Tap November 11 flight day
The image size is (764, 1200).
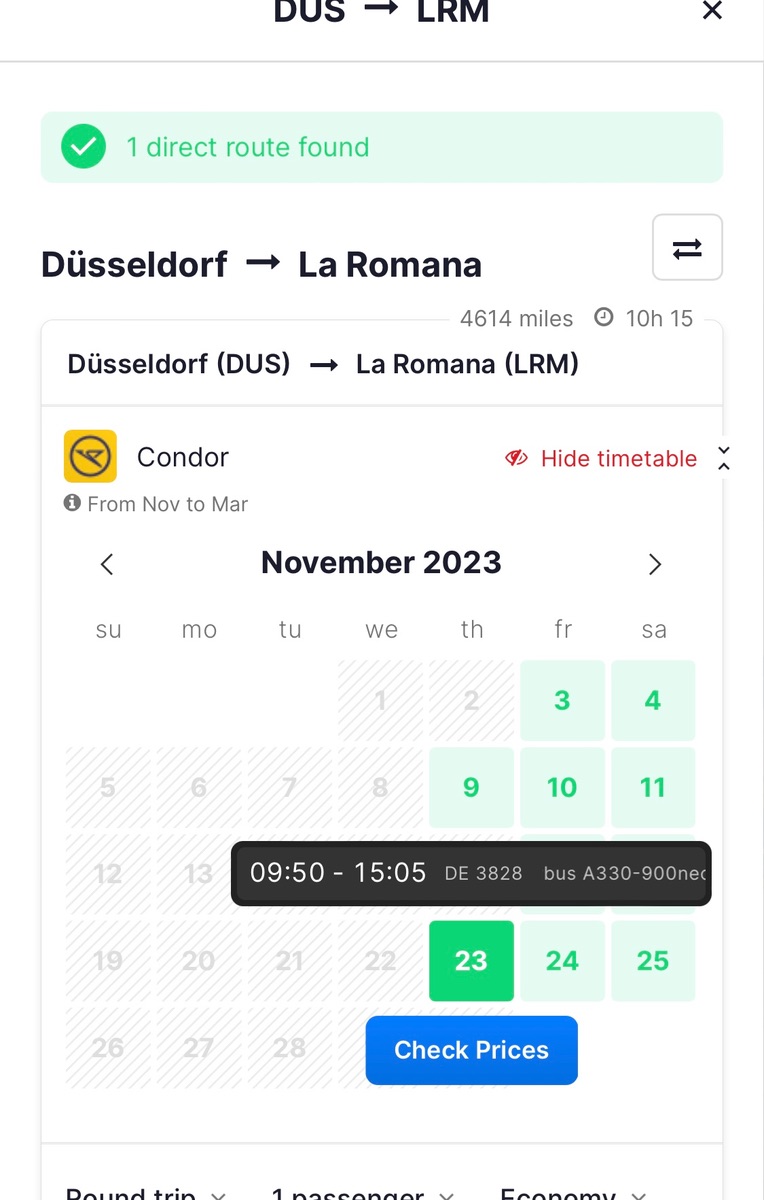[x=653, y=787]
